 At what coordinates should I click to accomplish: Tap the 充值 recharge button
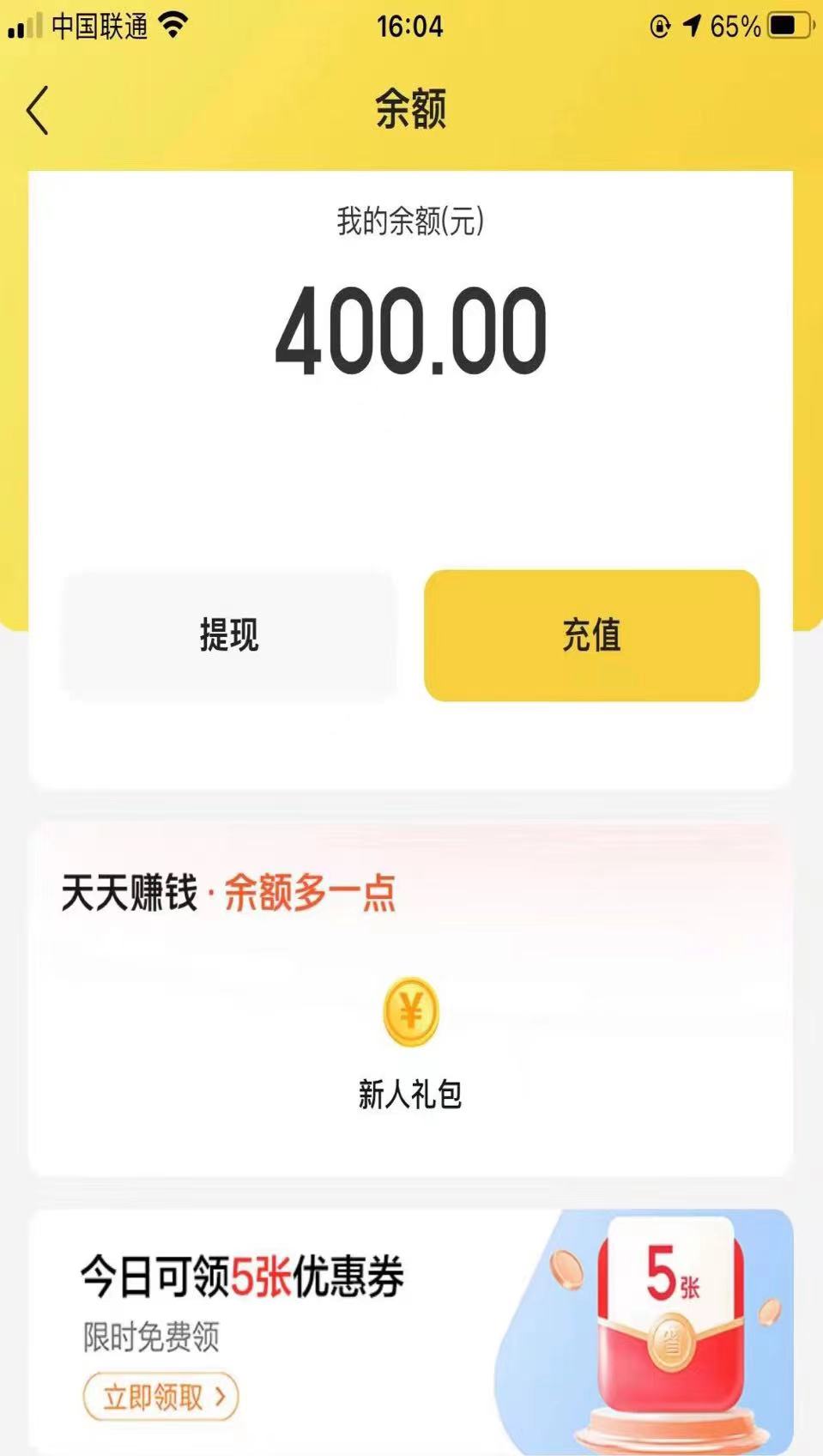[591, 635]
